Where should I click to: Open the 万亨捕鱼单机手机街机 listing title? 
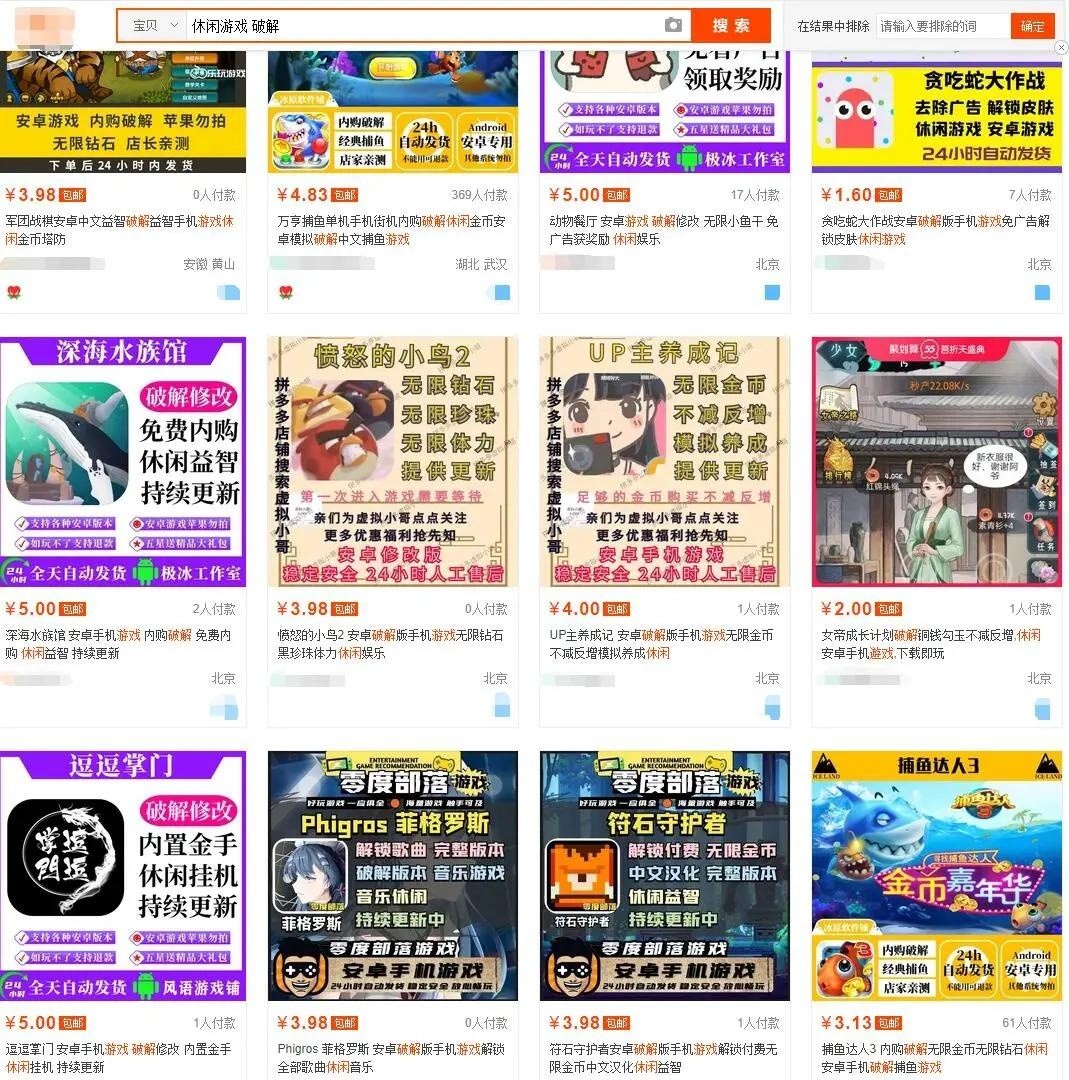click(x=392, y=230)
